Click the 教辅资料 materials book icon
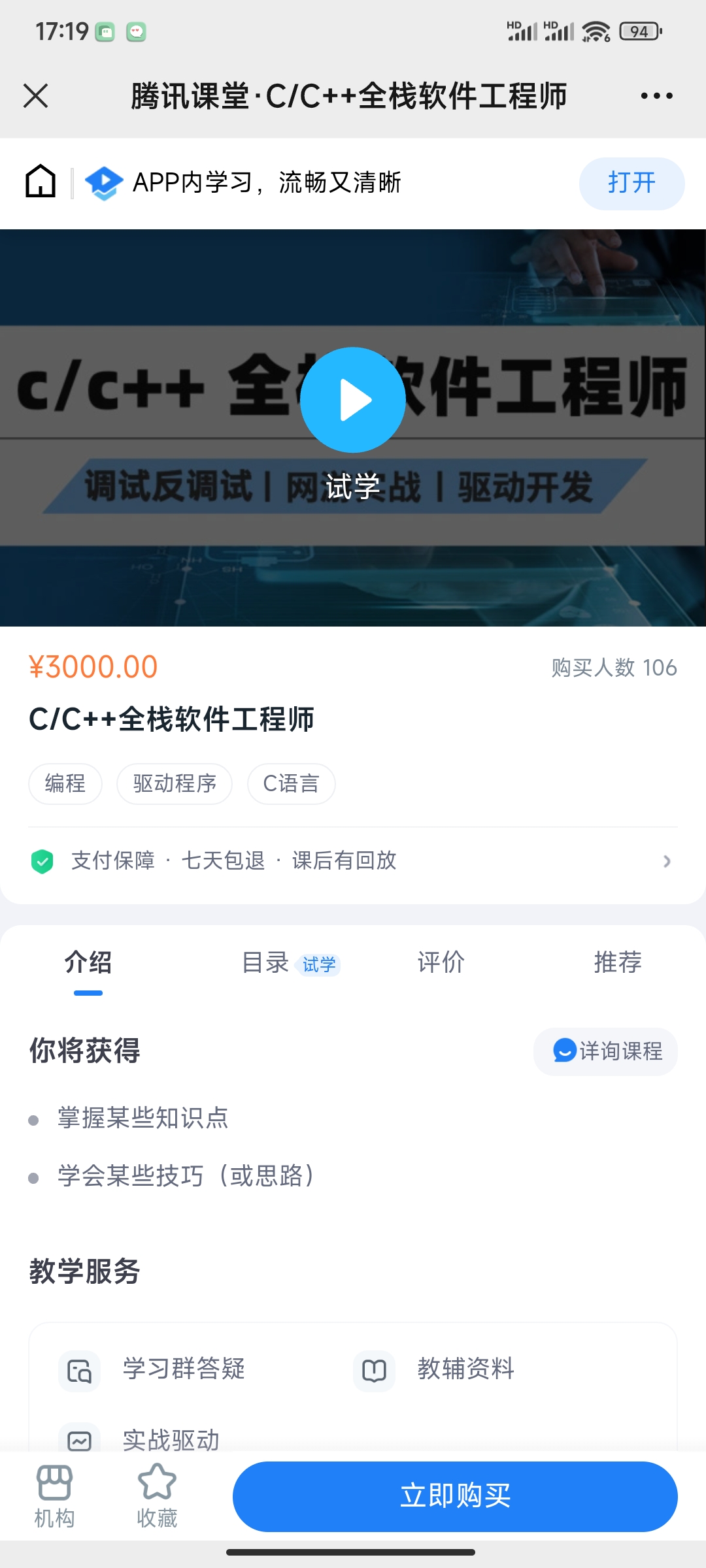This screenshot has width=706, height=1568. coord(373,1371)
